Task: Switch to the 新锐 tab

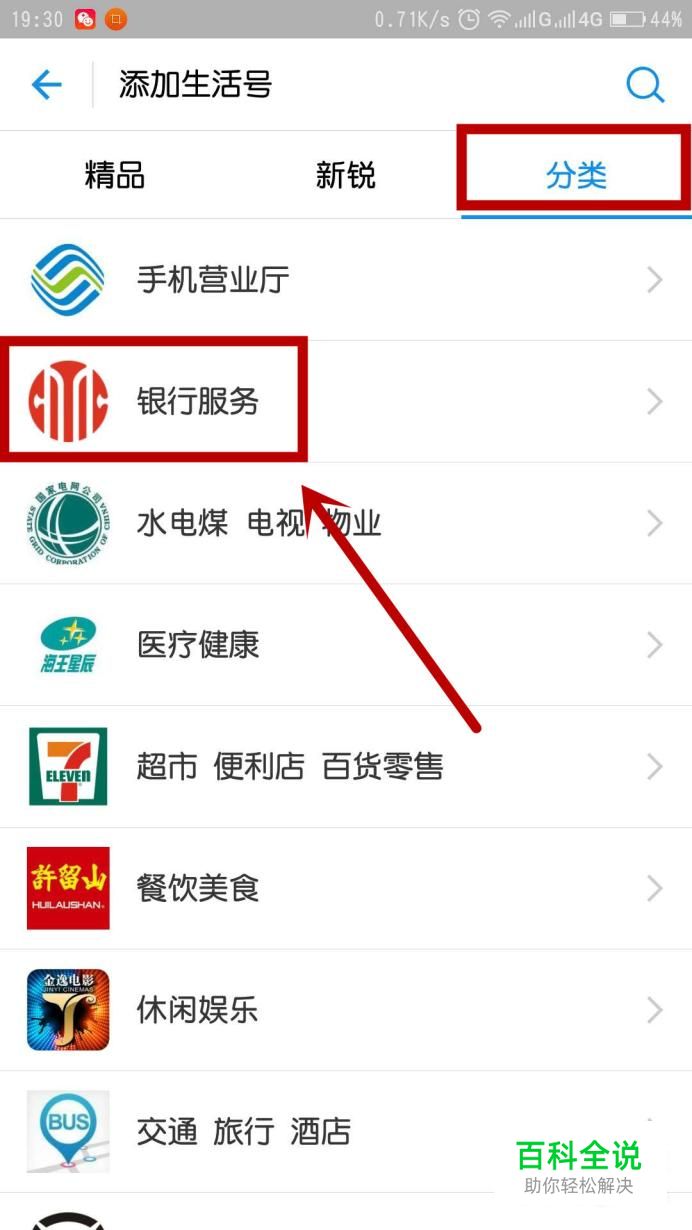Action: coord(345,176)
